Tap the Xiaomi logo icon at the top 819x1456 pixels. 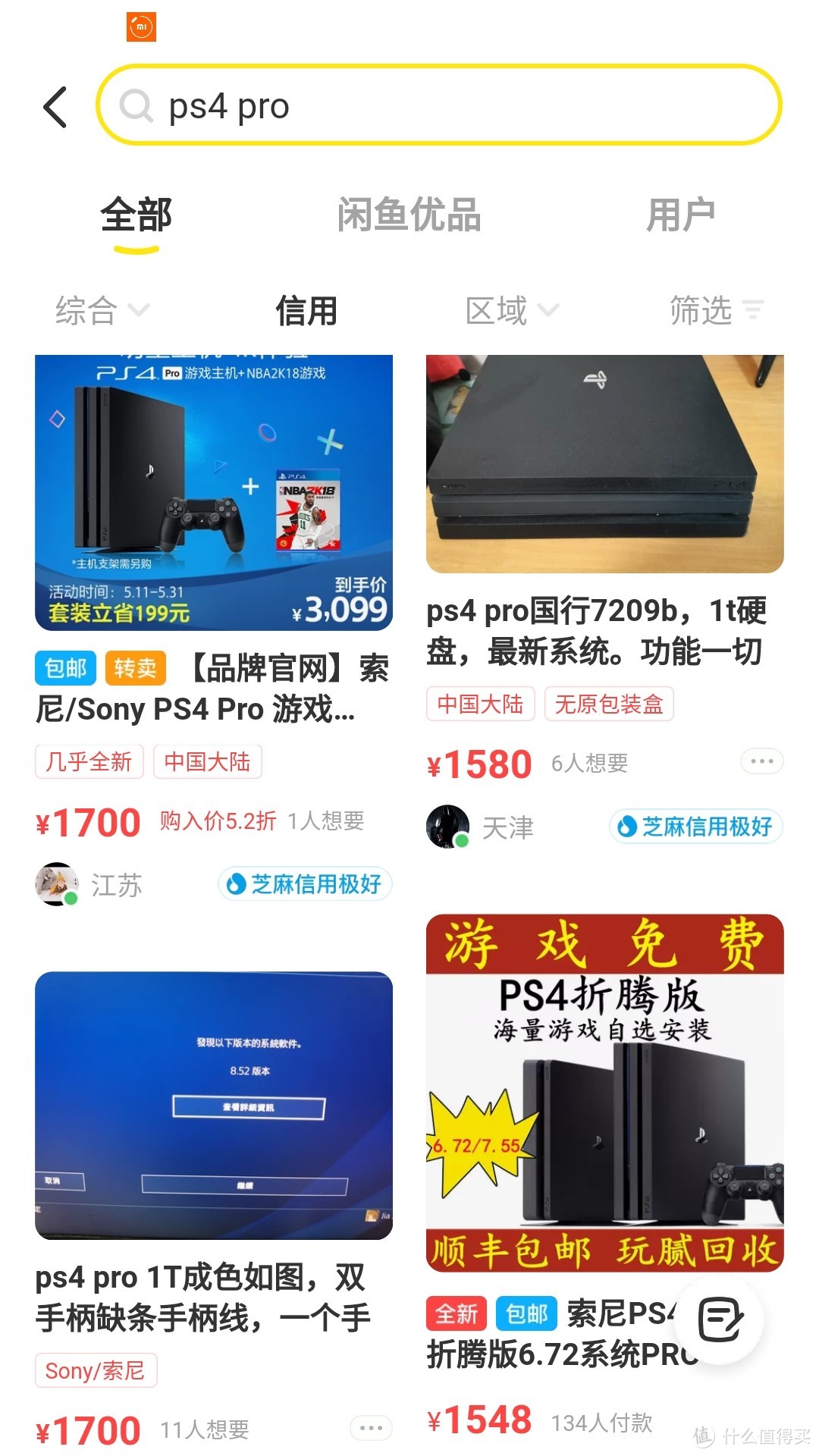[x=141, y=26]
